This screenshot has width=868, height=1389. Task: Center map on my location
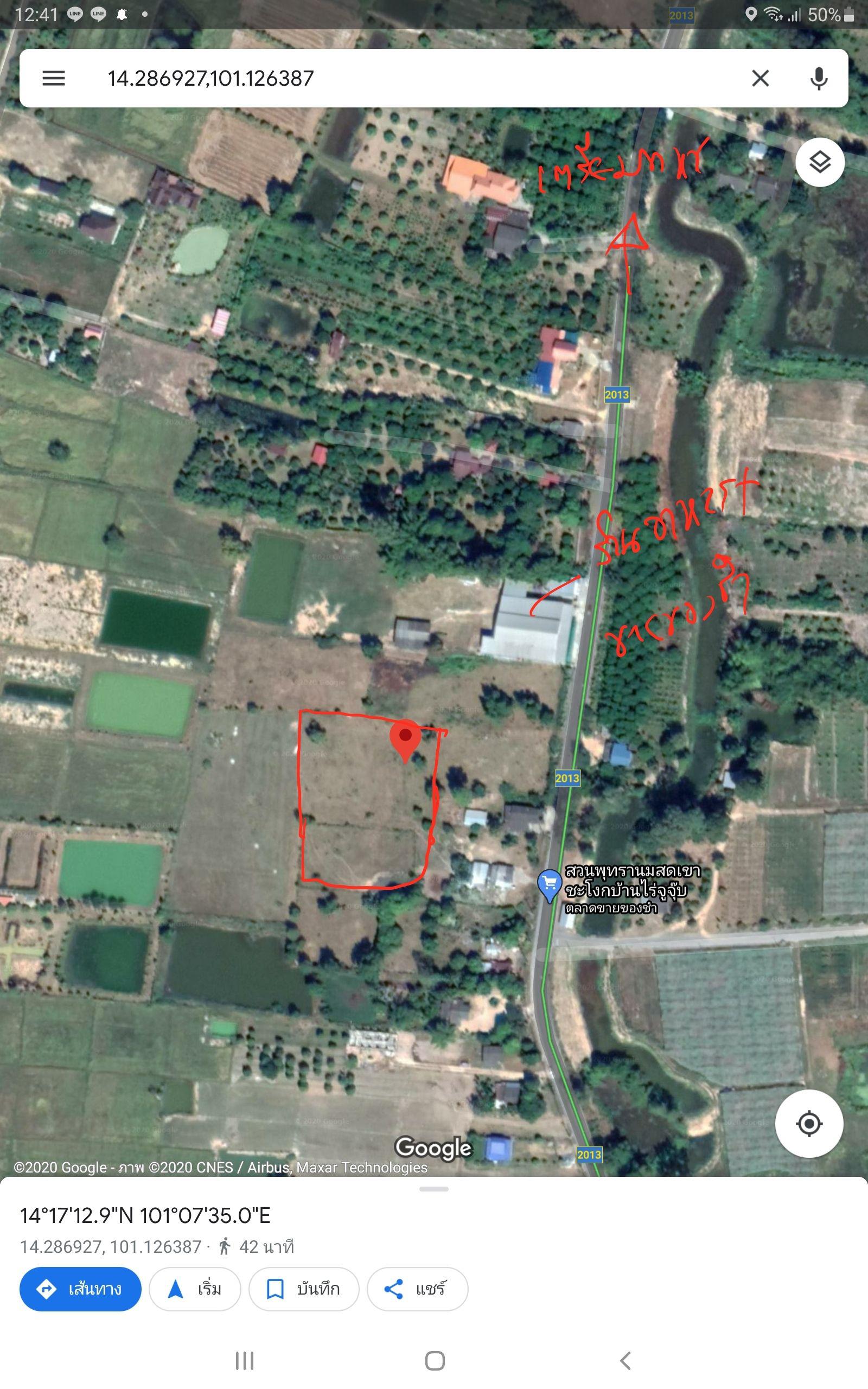[x=809, y=1123]
